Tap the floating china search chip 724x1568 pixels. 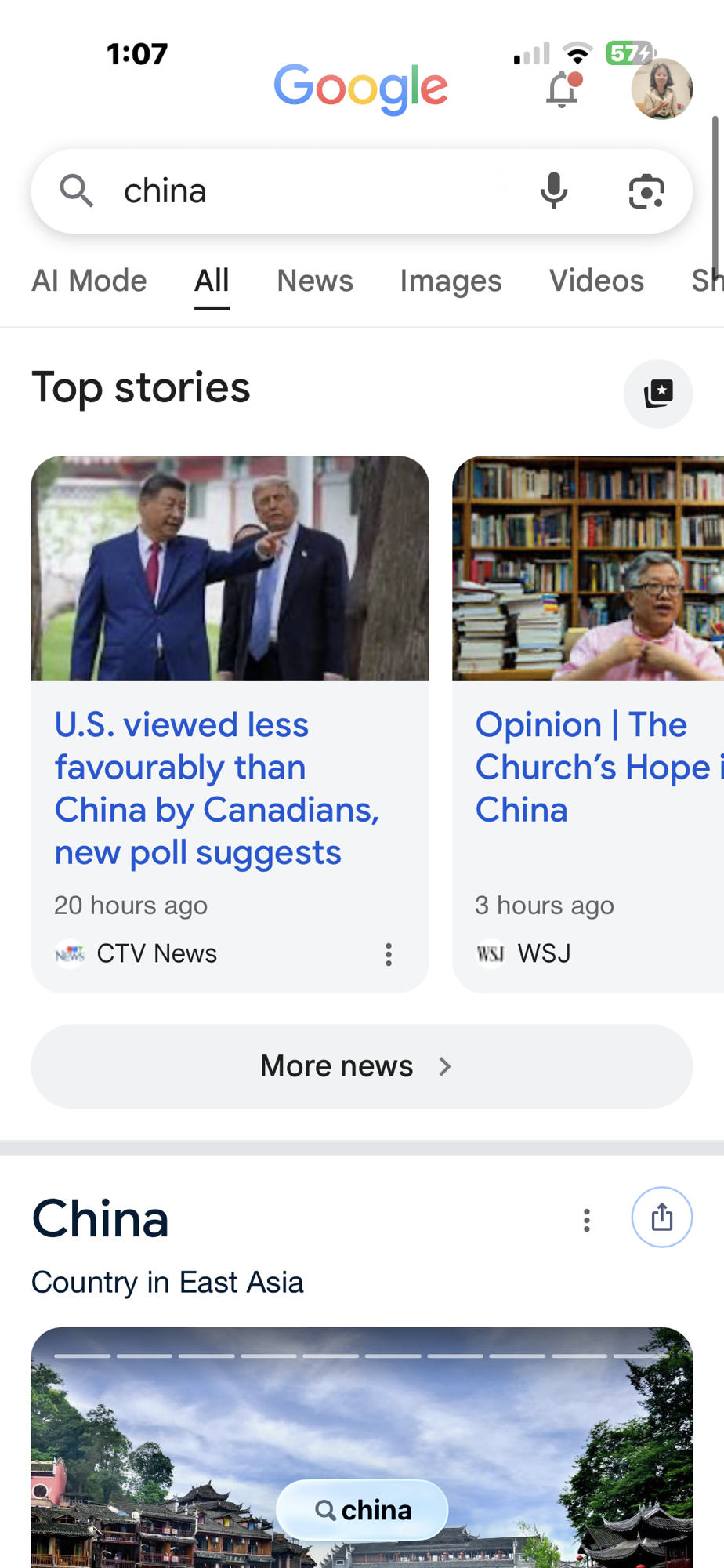[362, 1510]
